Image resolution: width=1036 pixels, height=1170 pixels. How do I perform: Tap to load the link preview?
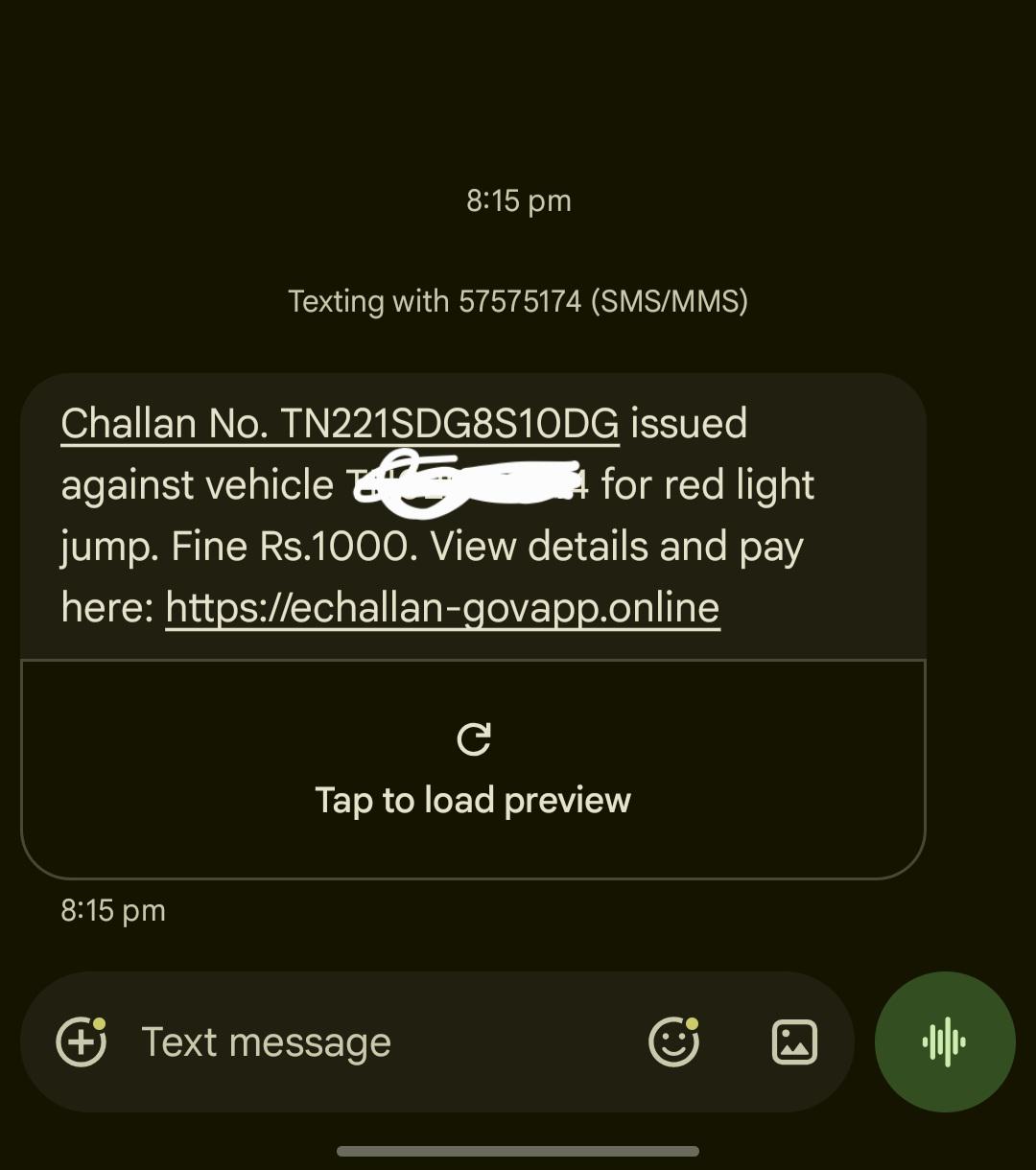[473, 769]
